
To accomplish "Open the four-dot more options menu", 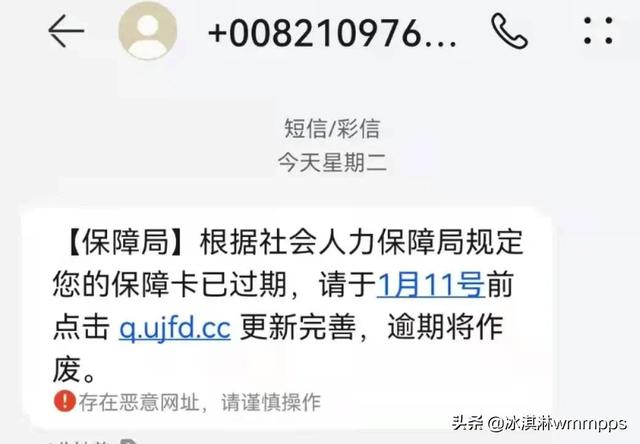I will coord(598,31).
